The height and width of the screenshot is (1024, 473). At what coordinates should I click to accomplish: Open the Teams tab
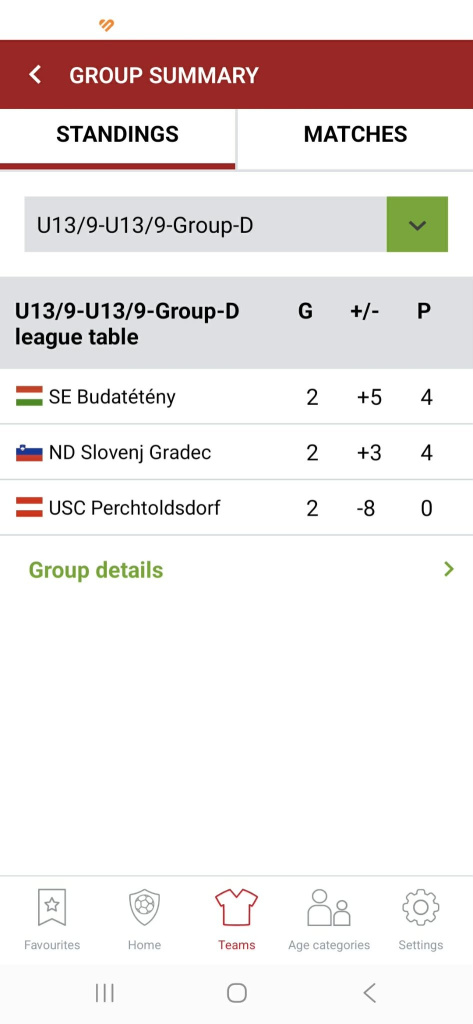coord(236,919)
